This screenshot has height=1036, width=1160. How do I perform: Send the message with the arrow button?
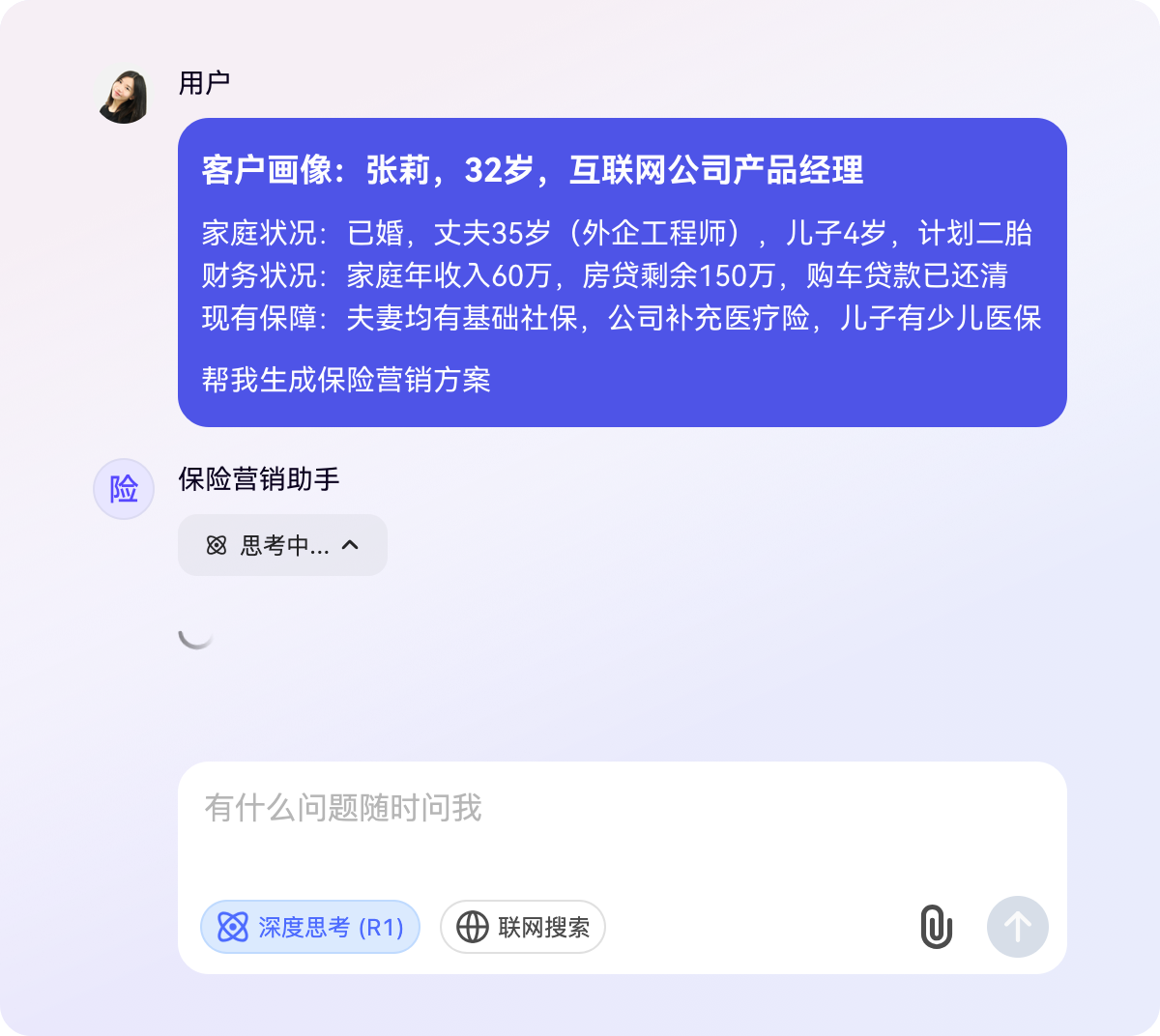click(1017, 928)
